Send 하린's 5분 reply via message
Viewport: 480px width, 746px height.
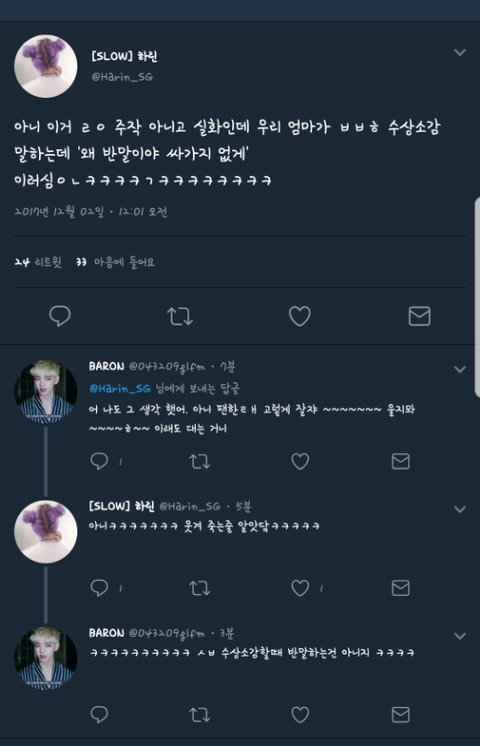[x=401, y=588]
